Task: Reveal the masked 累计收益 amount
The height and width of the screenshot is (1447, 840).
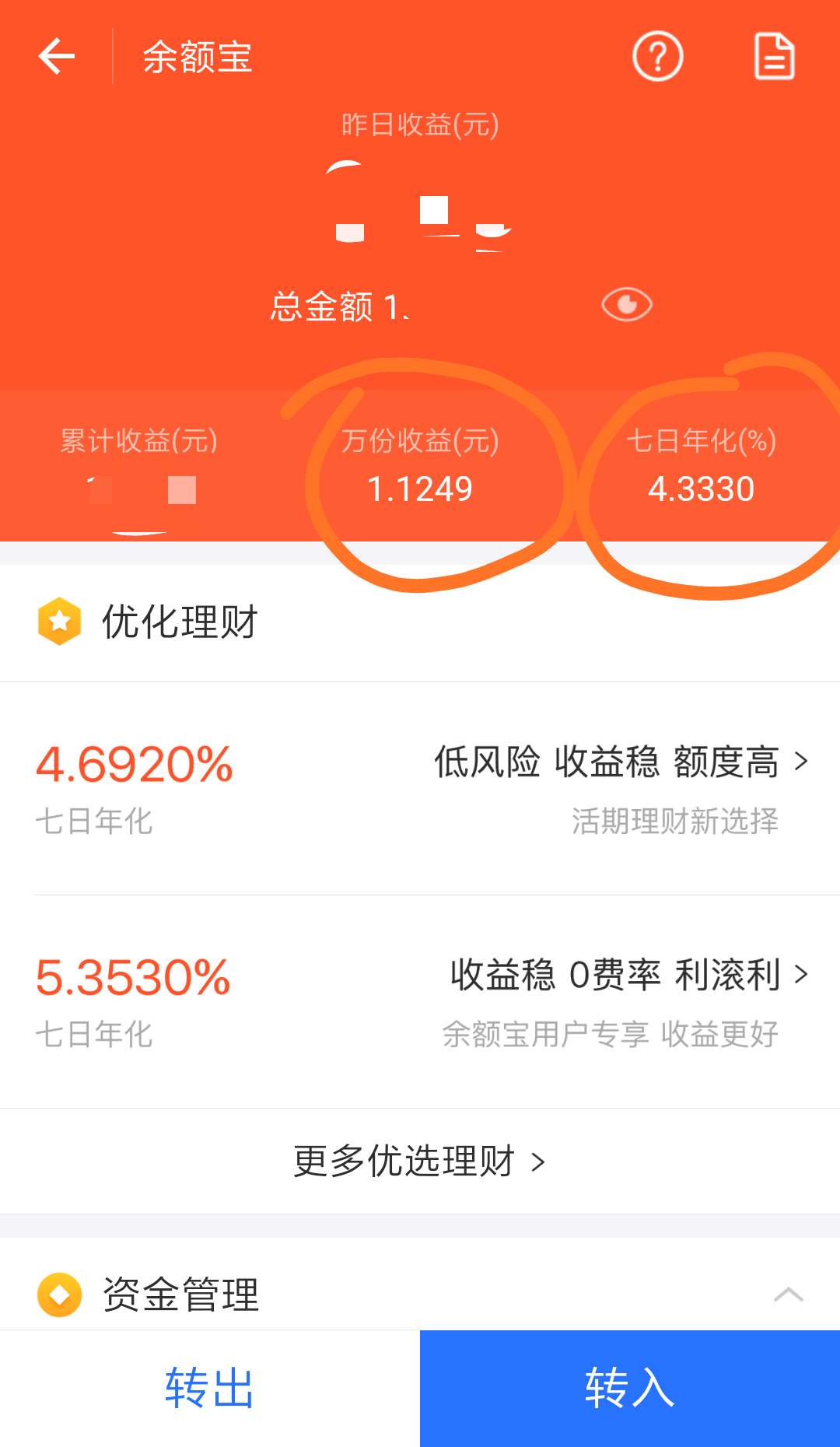Action: pos(140,492)
